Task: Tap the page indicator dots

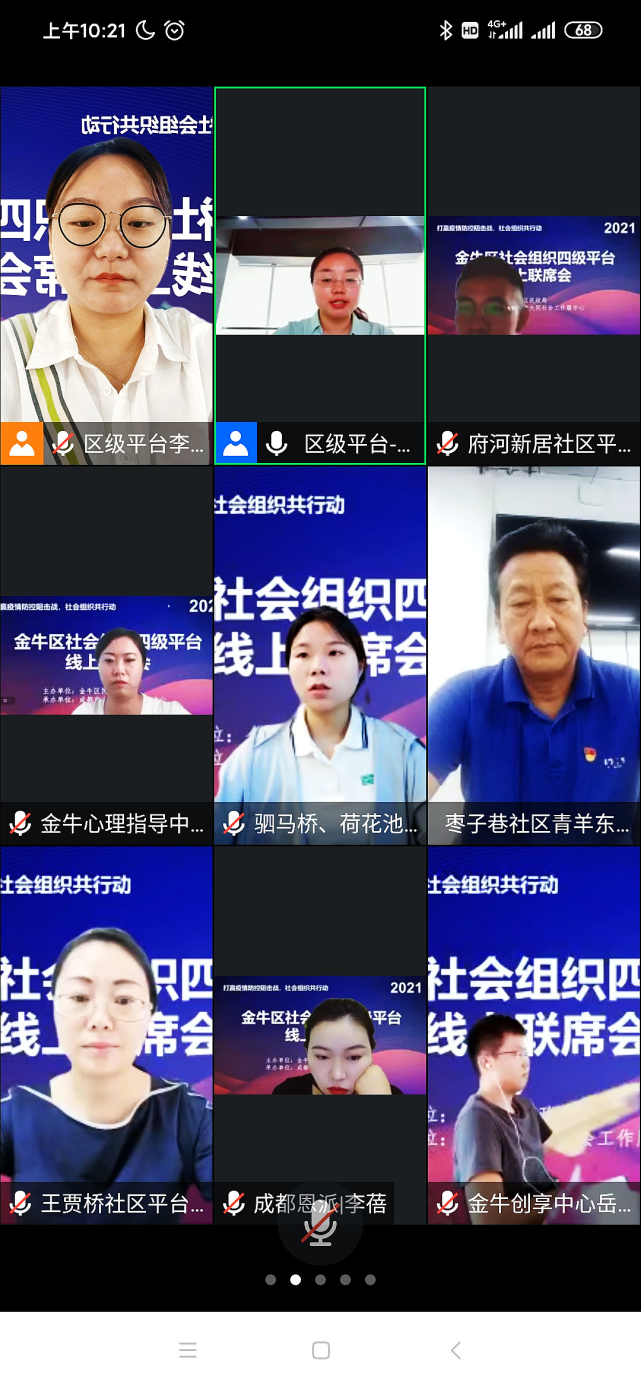Action: tap(320, 1279)
